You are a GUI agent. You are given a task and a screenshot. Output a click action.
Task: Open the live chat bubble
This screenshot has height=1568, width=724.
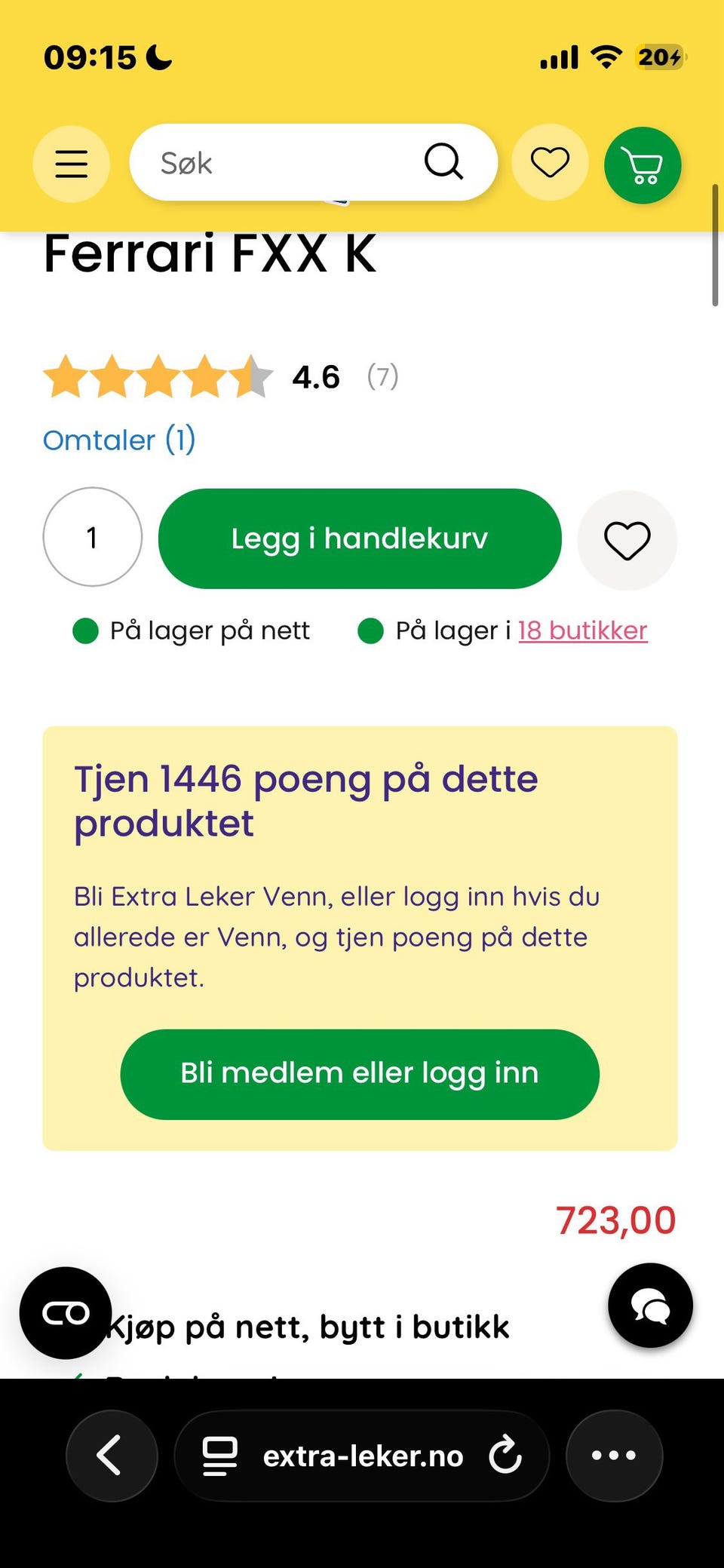click(650, 1306)
